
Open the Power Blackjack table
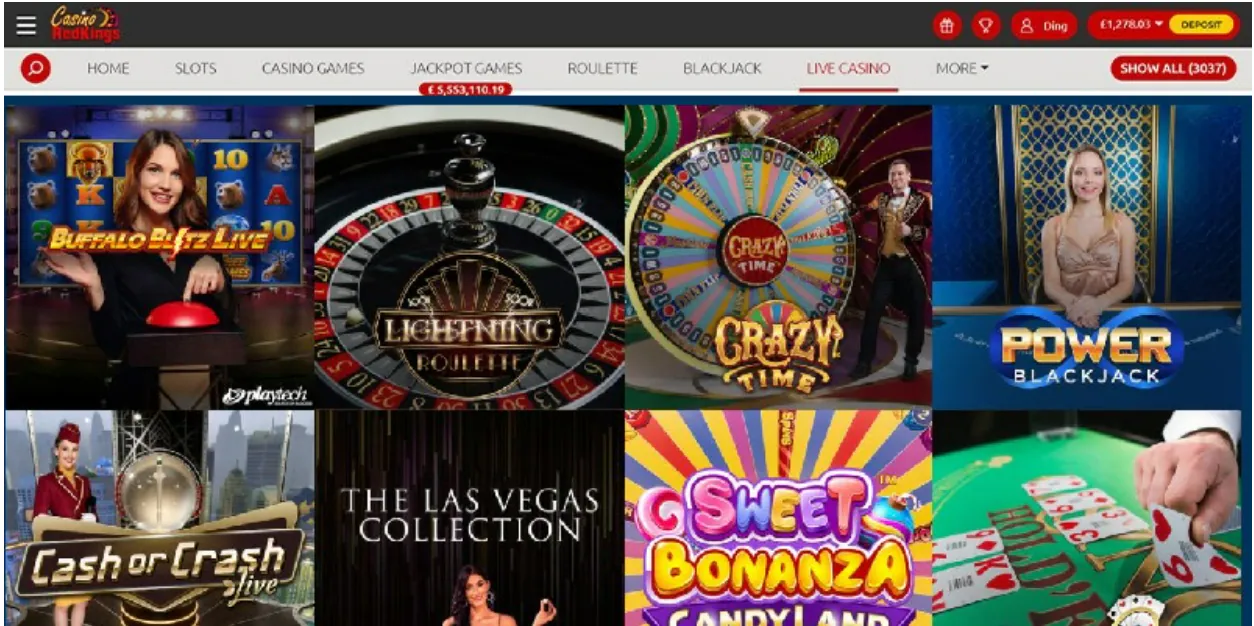pyautogui.click(x=1087, y=256)
